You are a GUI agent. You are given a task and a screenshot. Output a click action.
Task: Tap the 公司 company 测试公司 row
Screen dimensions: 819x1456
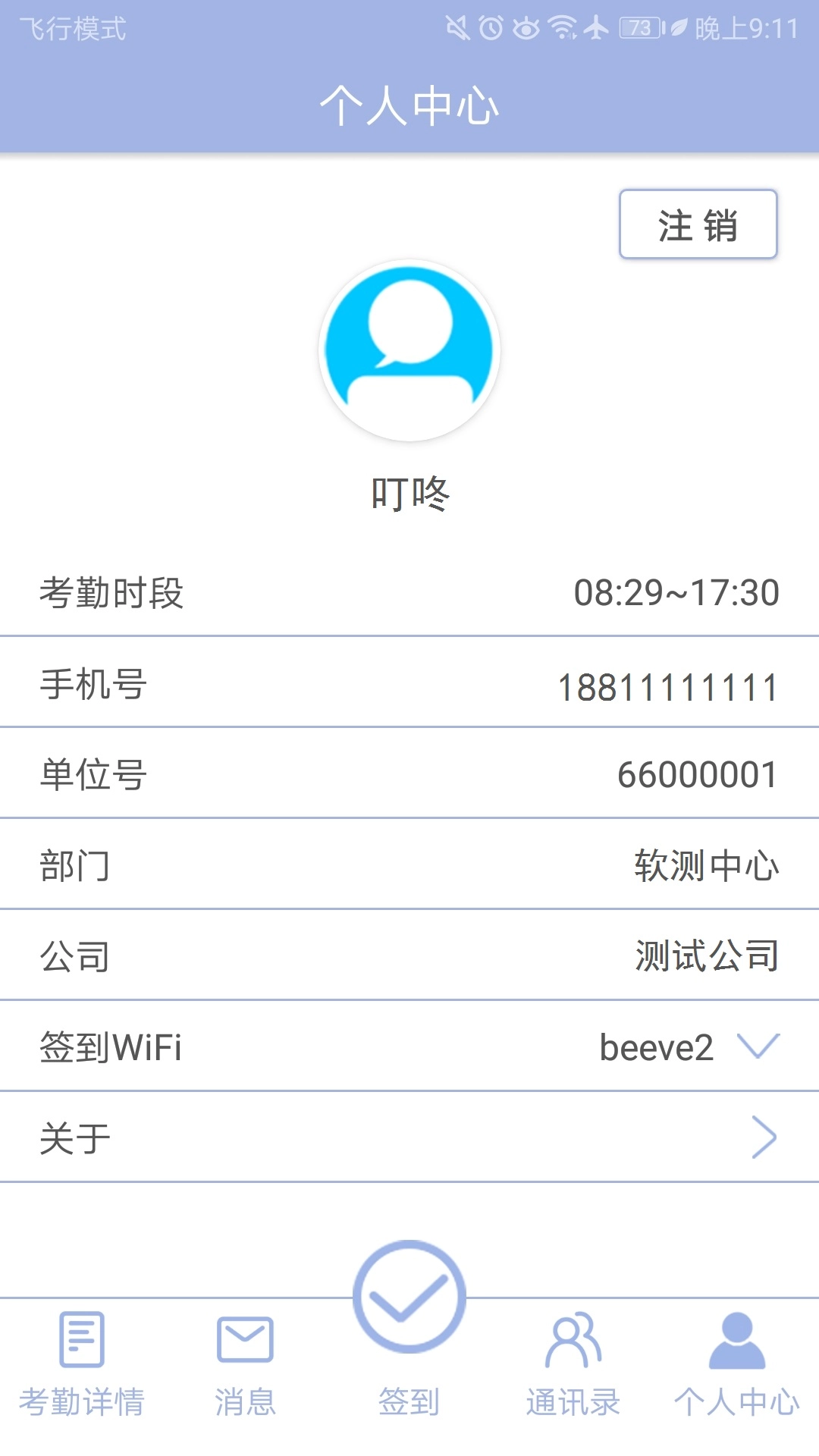(409, 955)
